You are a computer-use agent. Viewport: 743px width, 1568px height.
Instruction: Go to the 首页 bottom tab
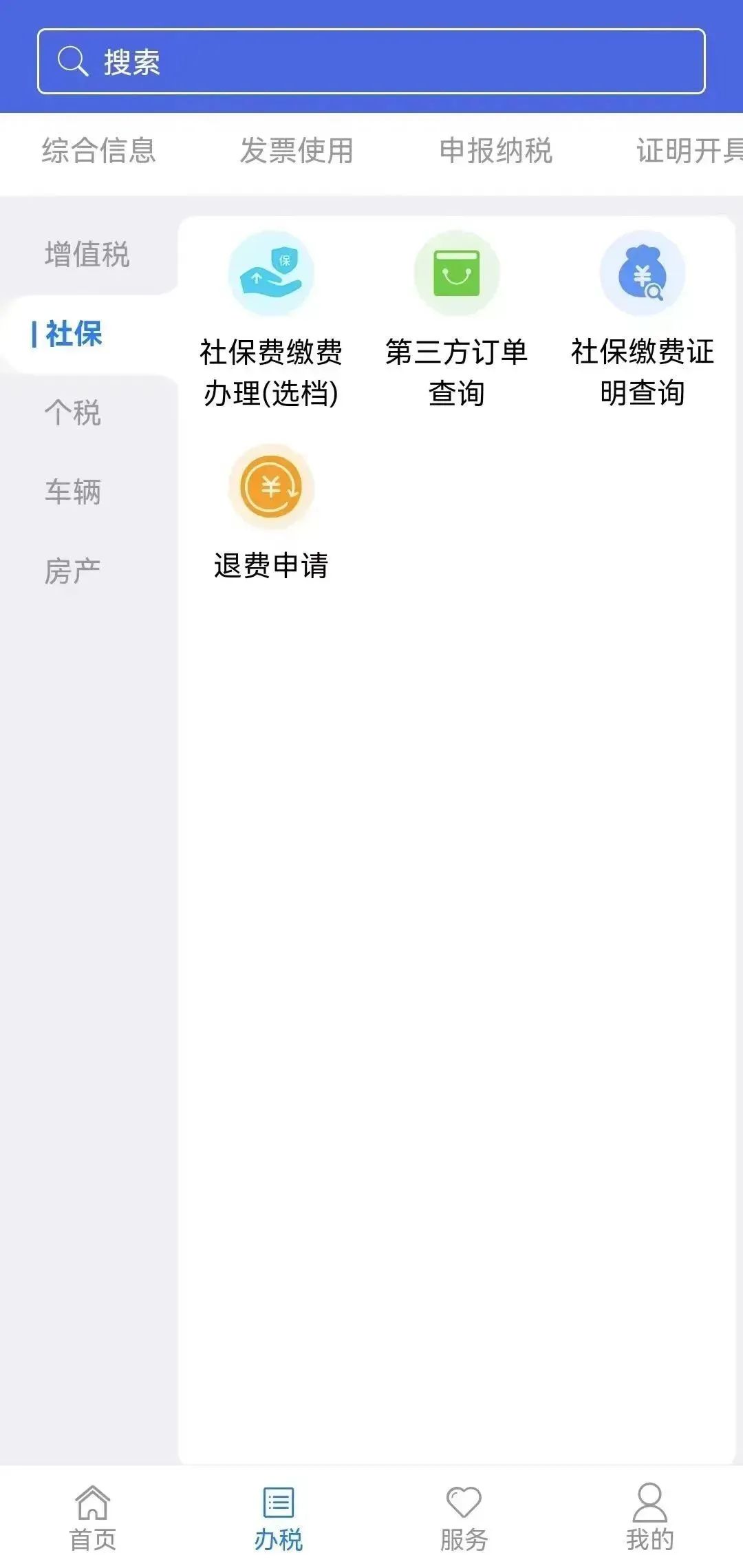pyautogui.click(x=93, y=1518)
